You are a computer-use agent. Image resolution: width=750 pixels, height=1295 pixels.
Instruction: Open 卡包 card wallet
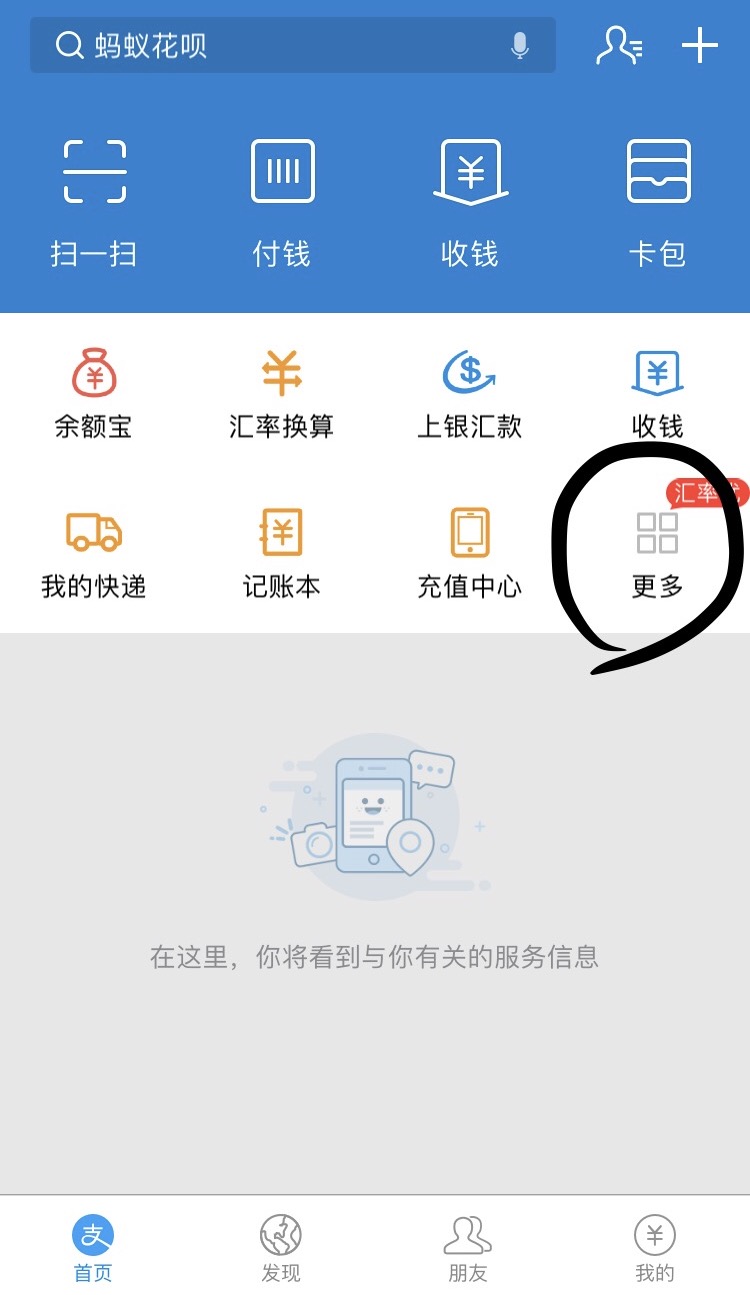(x=658, y=202)
